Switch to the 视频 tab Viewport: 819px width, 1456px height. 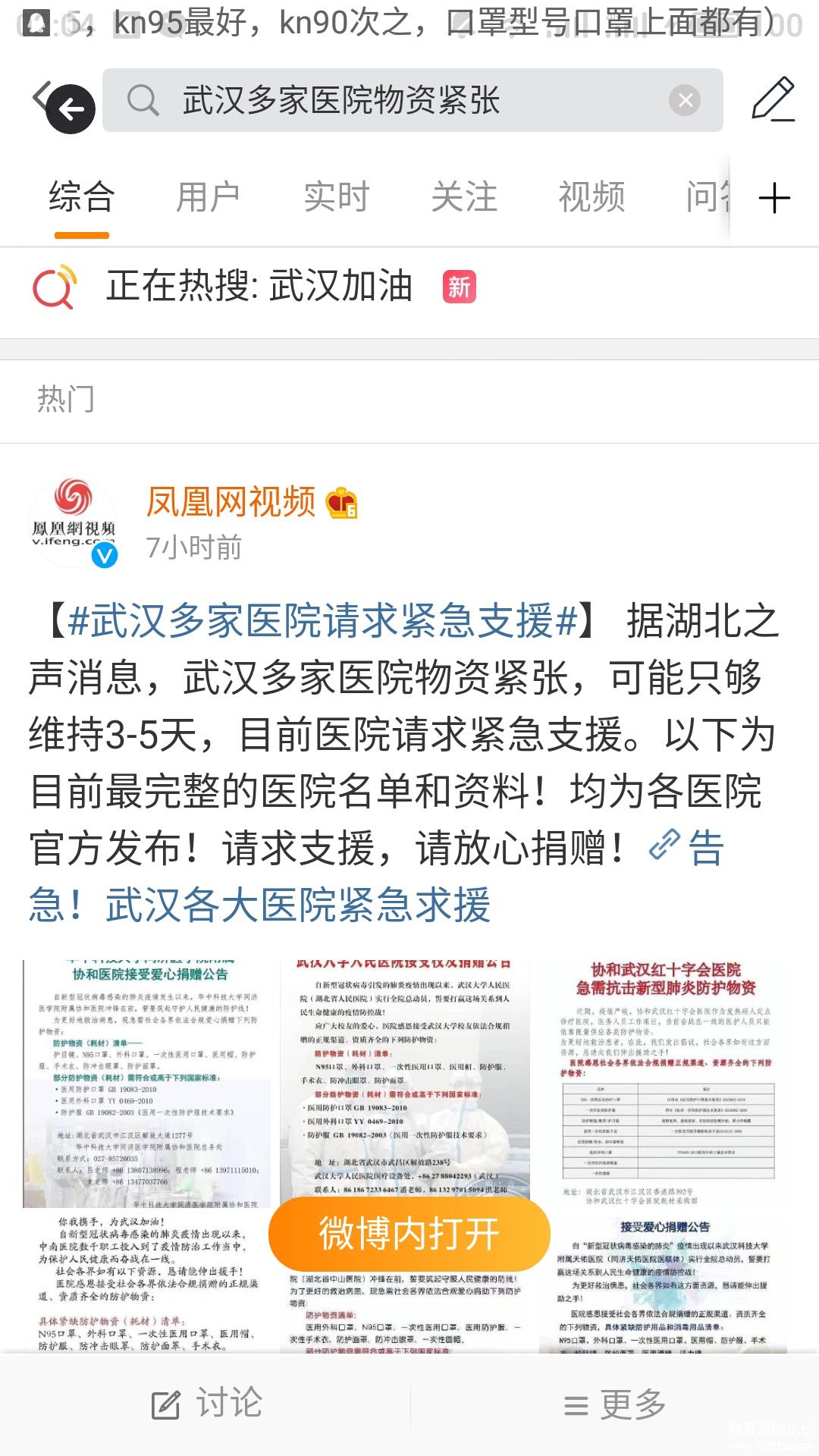[591, 197]
